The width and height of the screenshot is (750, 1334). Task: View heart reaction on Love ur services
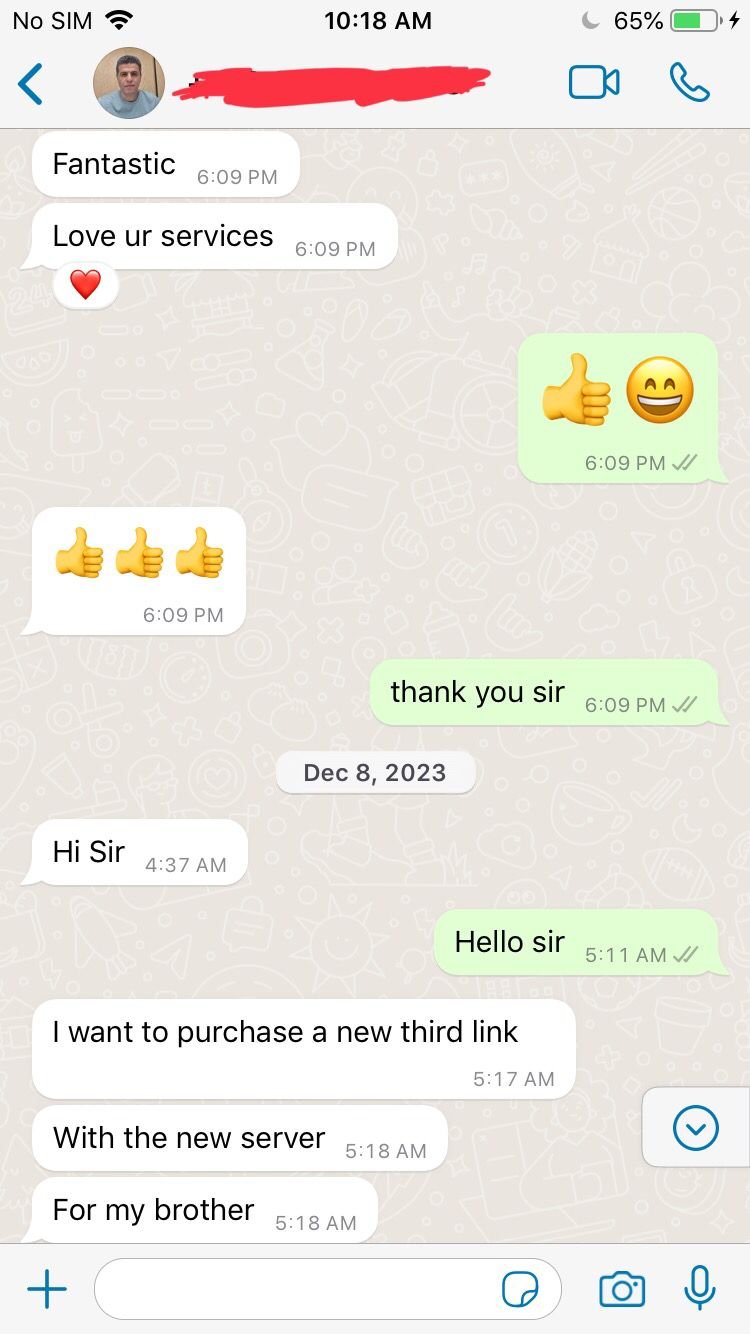[86, 286]
